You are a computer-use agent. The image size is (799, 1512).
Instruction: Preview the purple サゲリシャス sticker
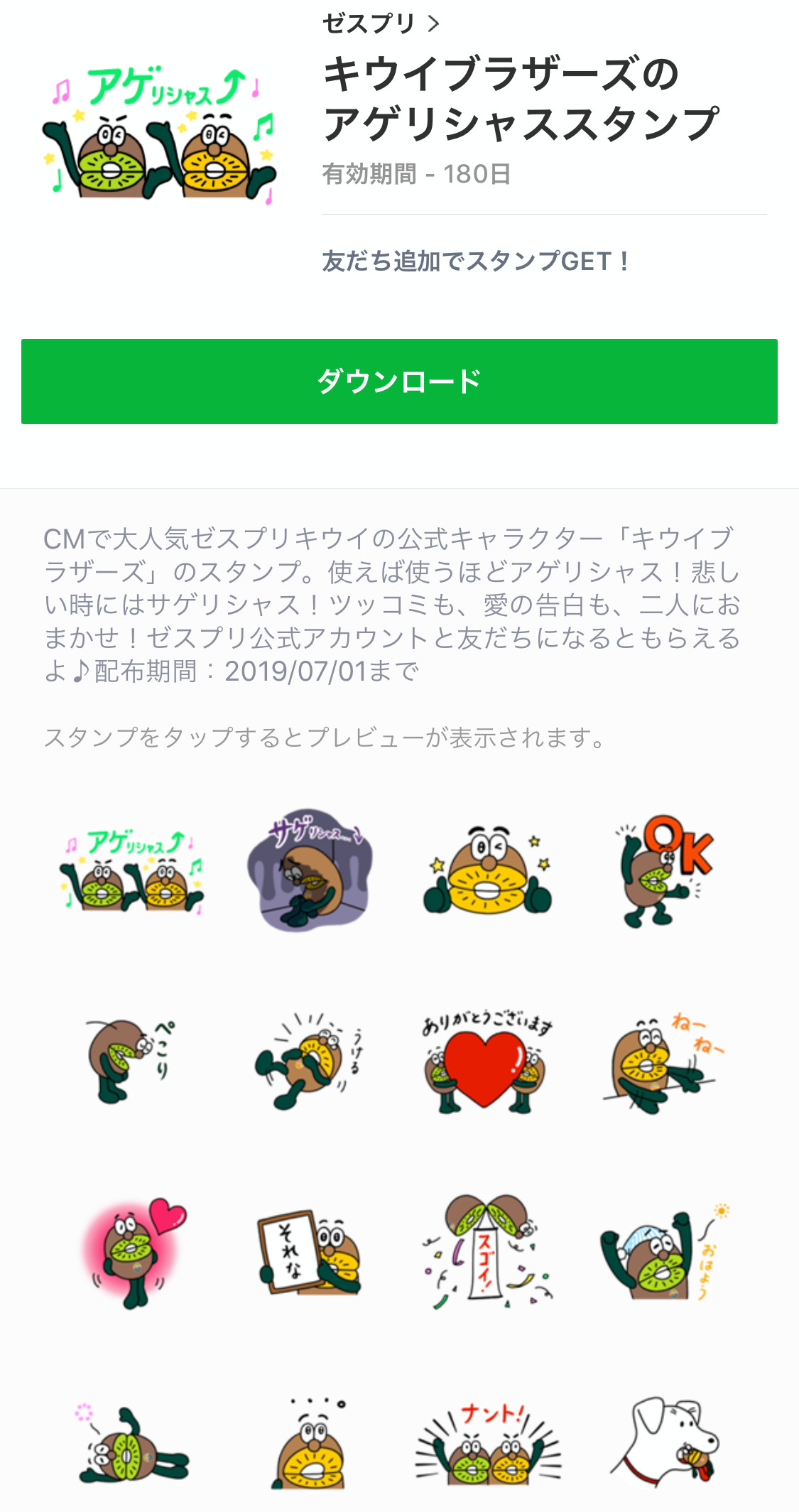pos(310,871)
